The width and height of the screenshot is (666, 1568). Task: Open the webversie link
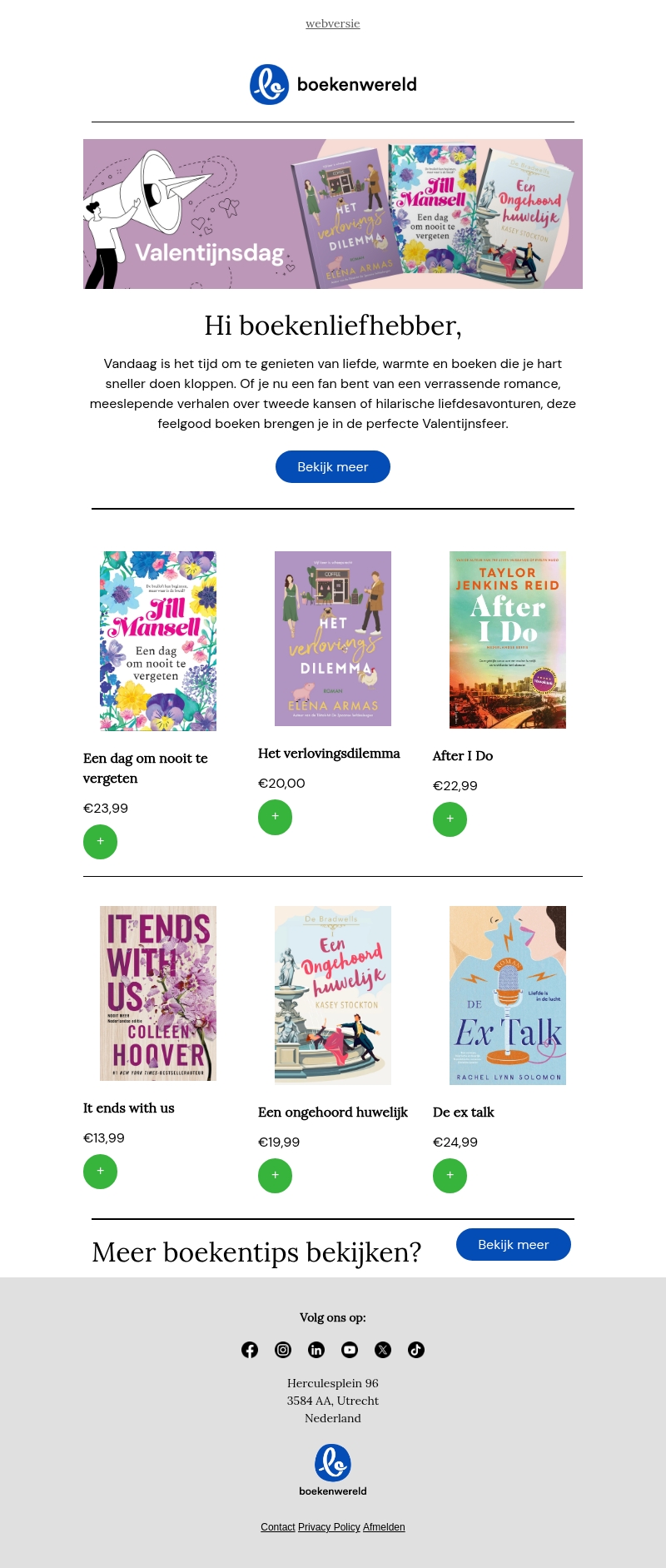(332, 23)
